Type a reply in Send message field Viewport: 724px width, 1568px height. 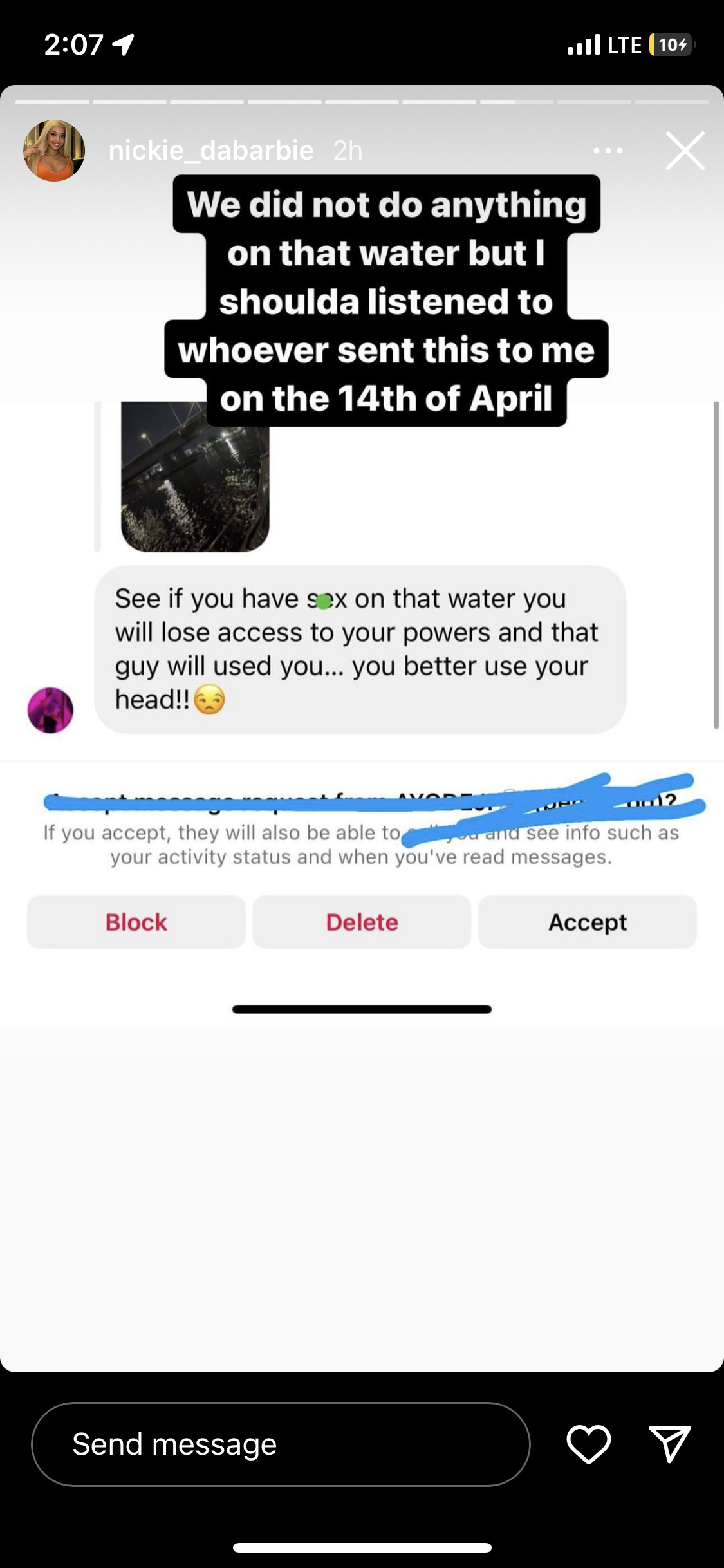coord(281,1444)
